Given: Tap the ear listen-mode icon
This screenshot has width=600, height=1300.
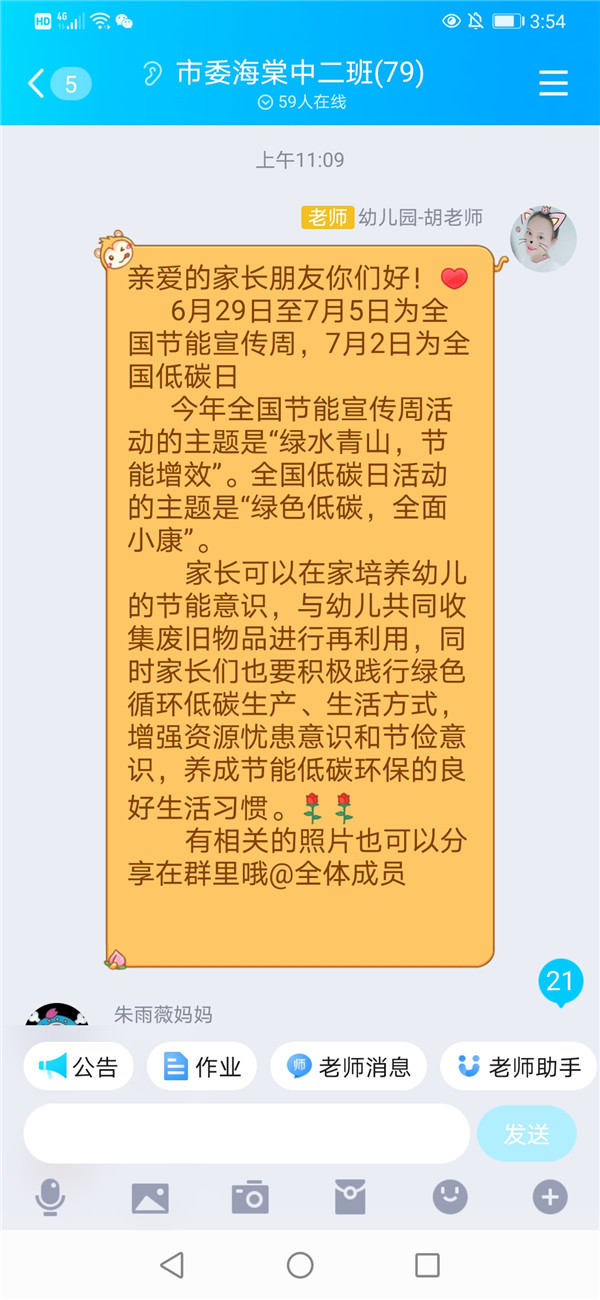Looking at the screenshot, I should pos(152,74).
